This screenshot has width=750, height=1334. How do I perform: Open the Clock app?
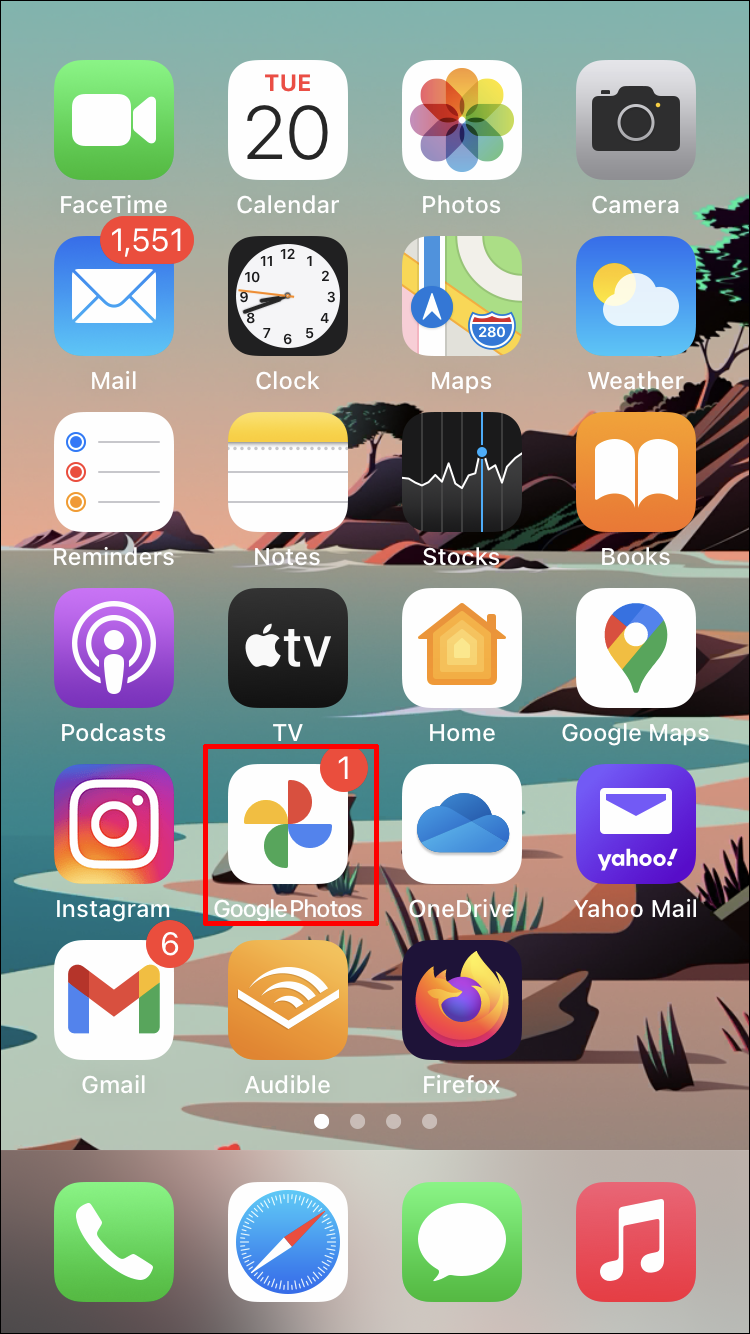coord(288,296)
